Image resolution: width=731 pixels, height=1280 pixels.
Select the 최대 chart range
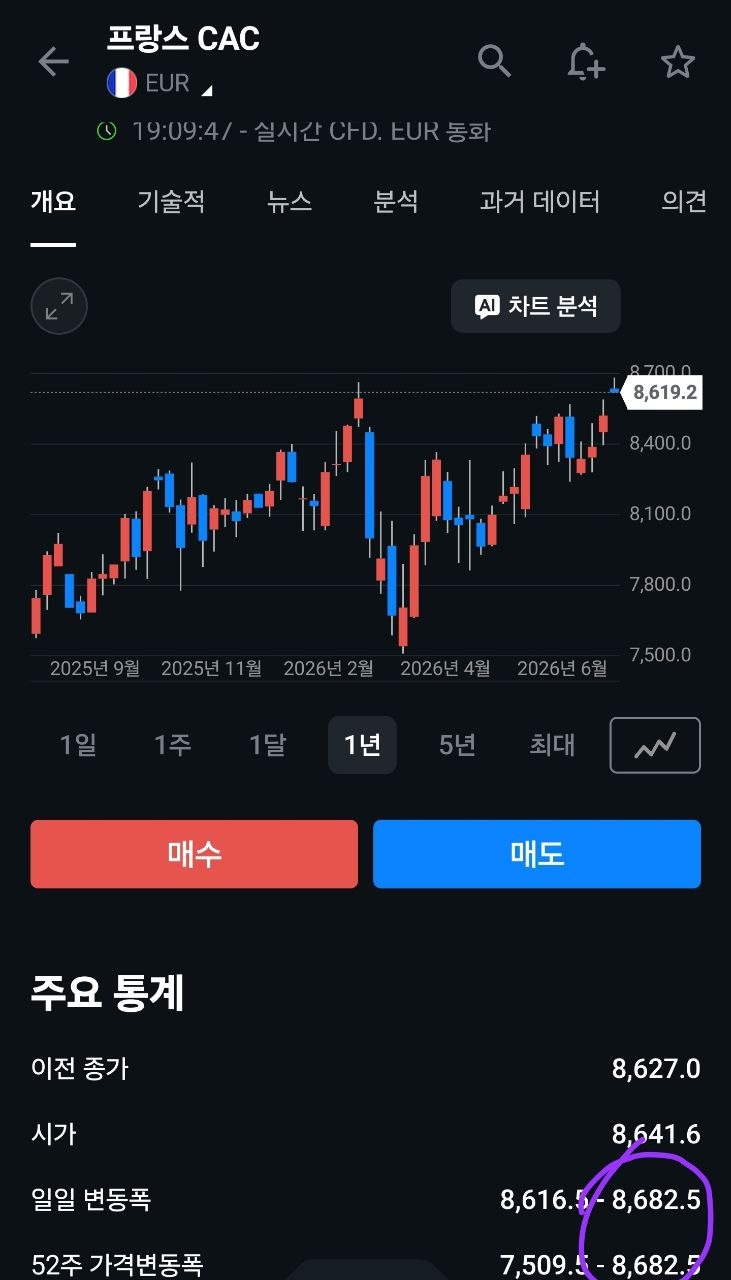pyautogui.click(x=552, y=745)
